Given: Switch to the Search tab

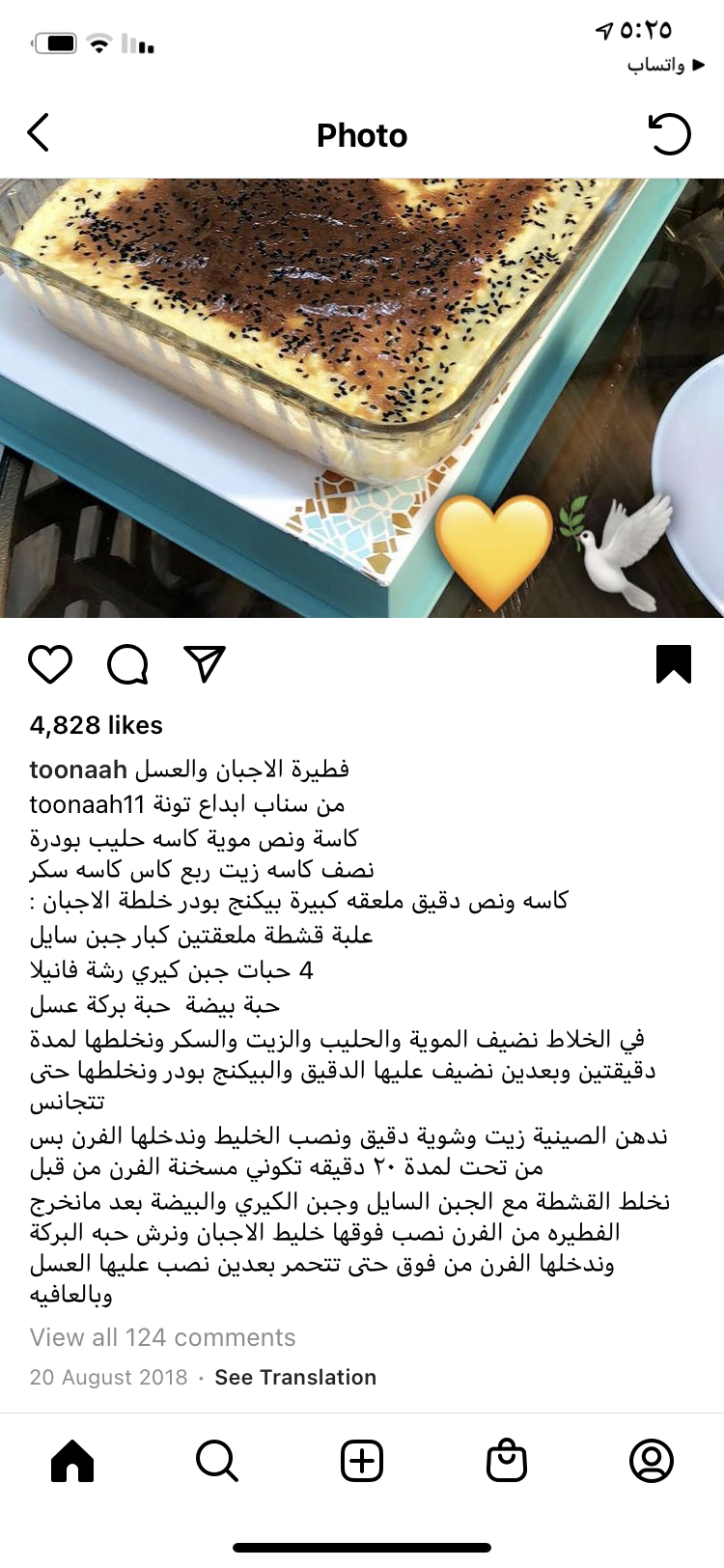Looking at the screenshot, I should click(x=217, y=1461).
